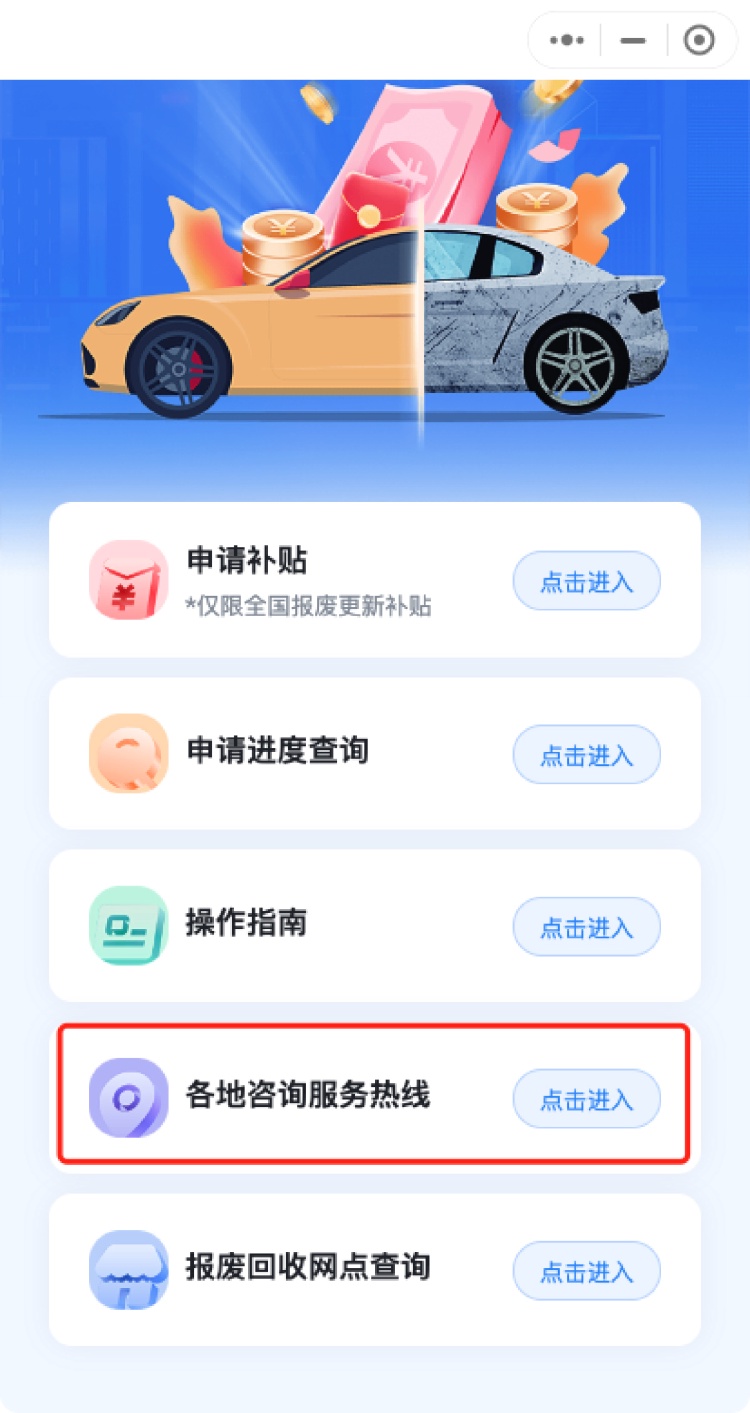Open the mini program more options menu
750x1413 pixels.
click(x=567, y=41)
